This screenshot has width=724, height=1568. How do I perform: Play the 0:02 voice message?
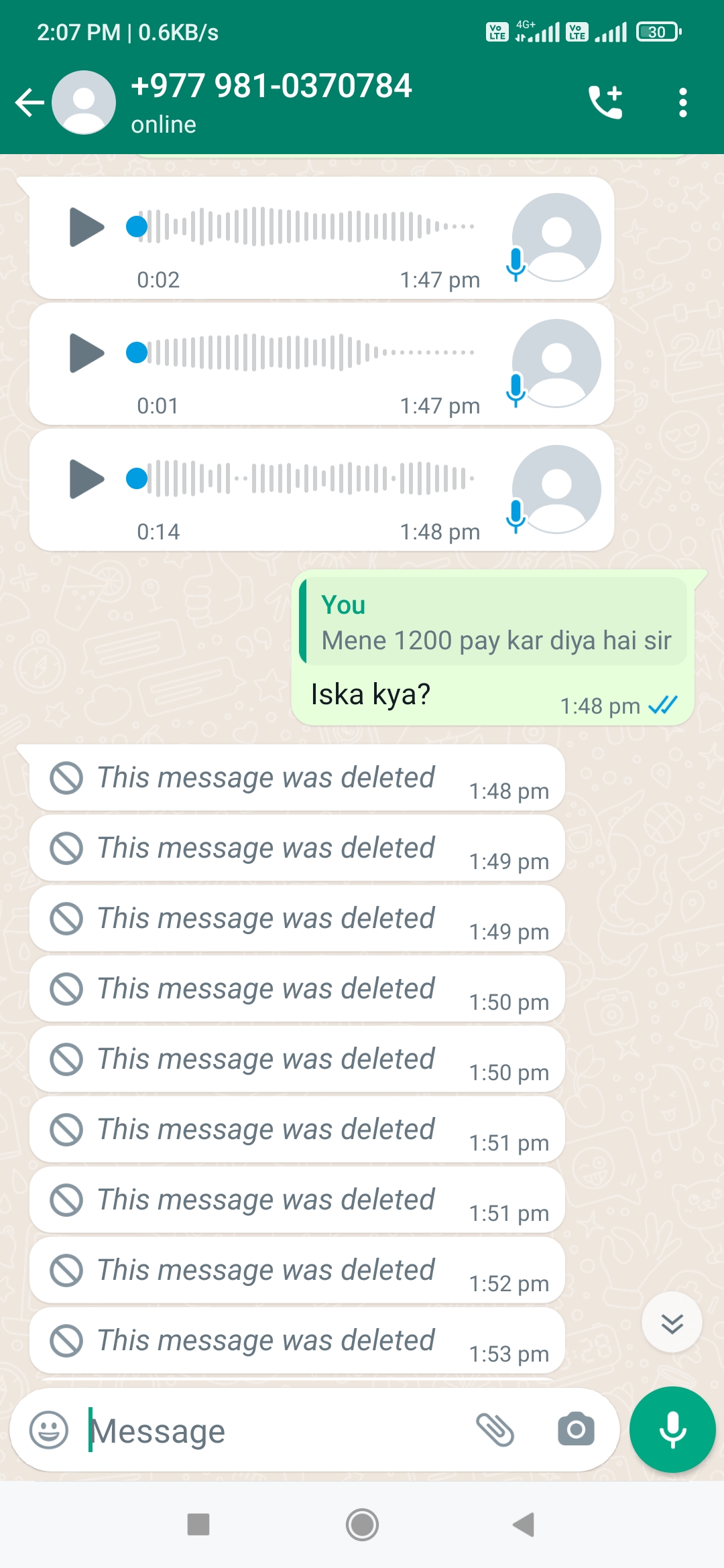[x=86, y=227]
